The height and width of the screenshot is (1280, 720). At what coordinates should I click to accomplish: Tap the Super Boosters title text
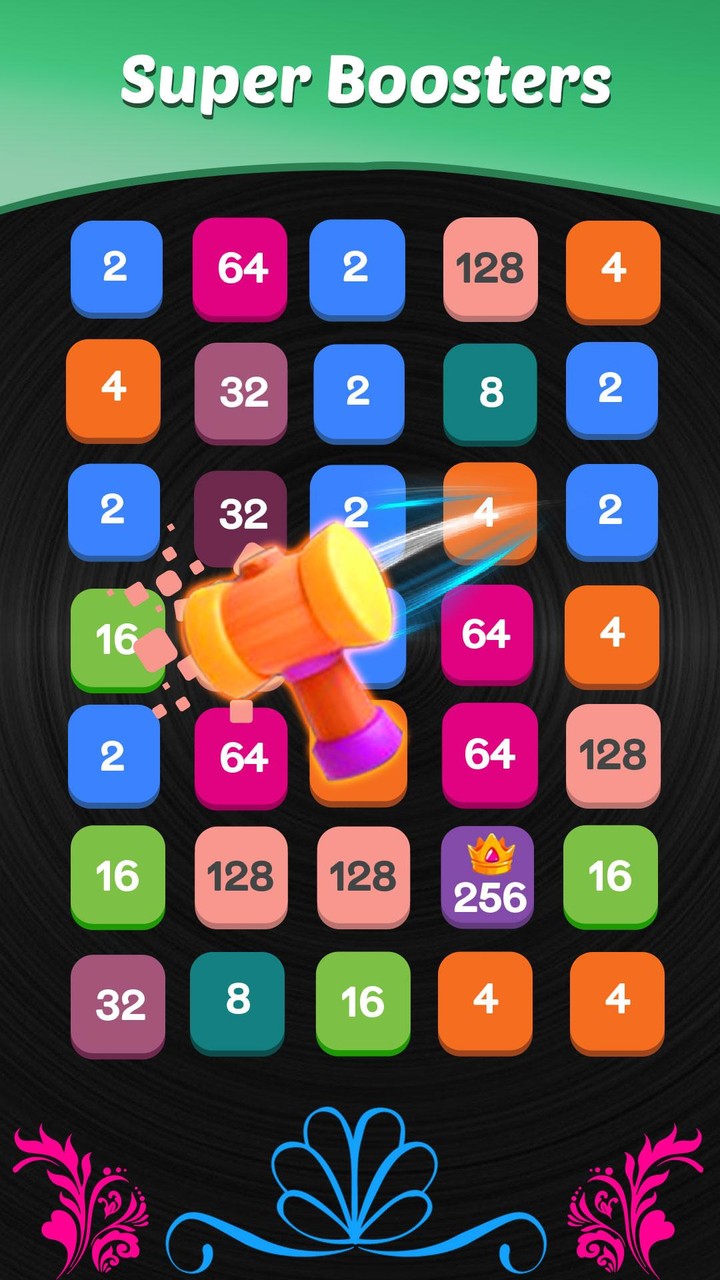(360, 80)
